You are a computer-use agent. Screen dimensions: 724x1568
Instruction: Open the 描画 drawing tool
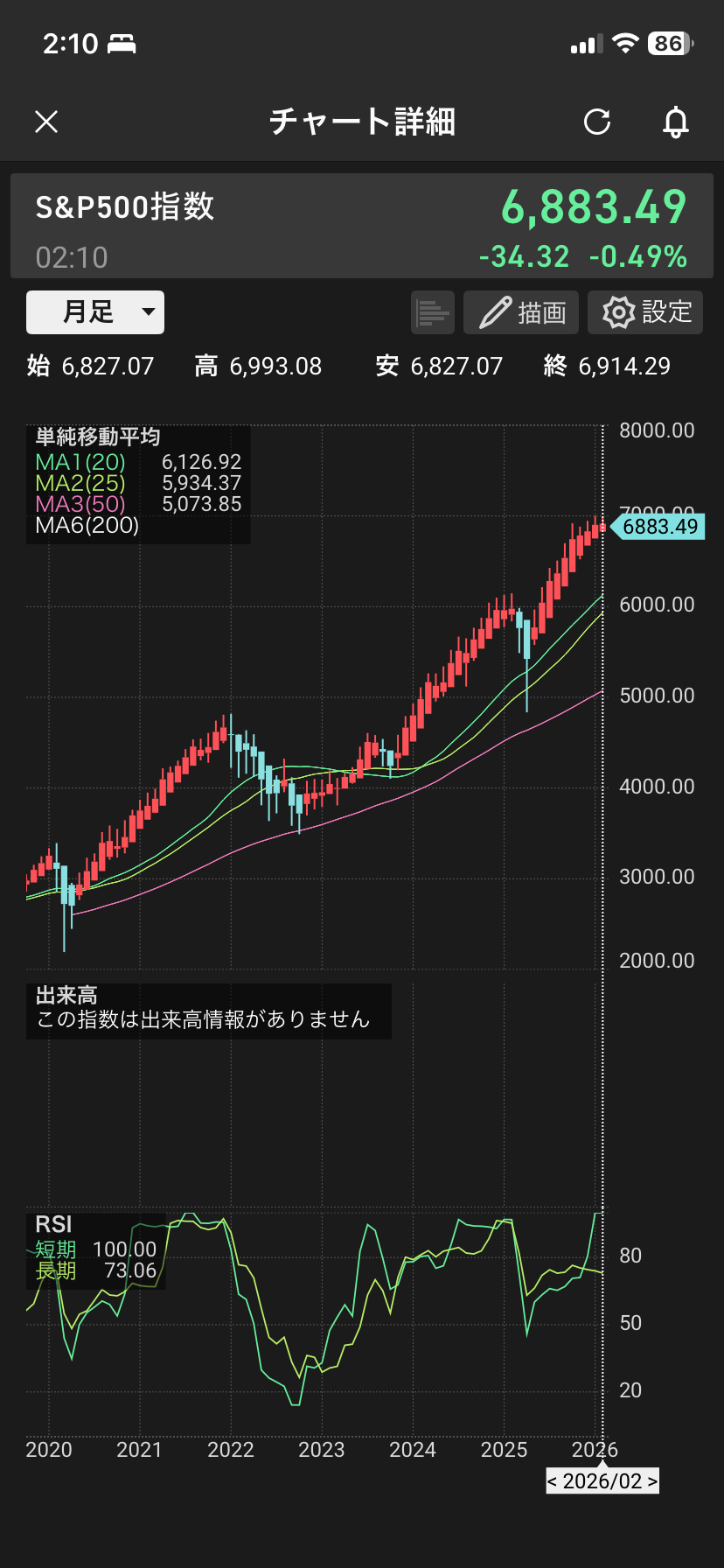[x=521, y=312]
